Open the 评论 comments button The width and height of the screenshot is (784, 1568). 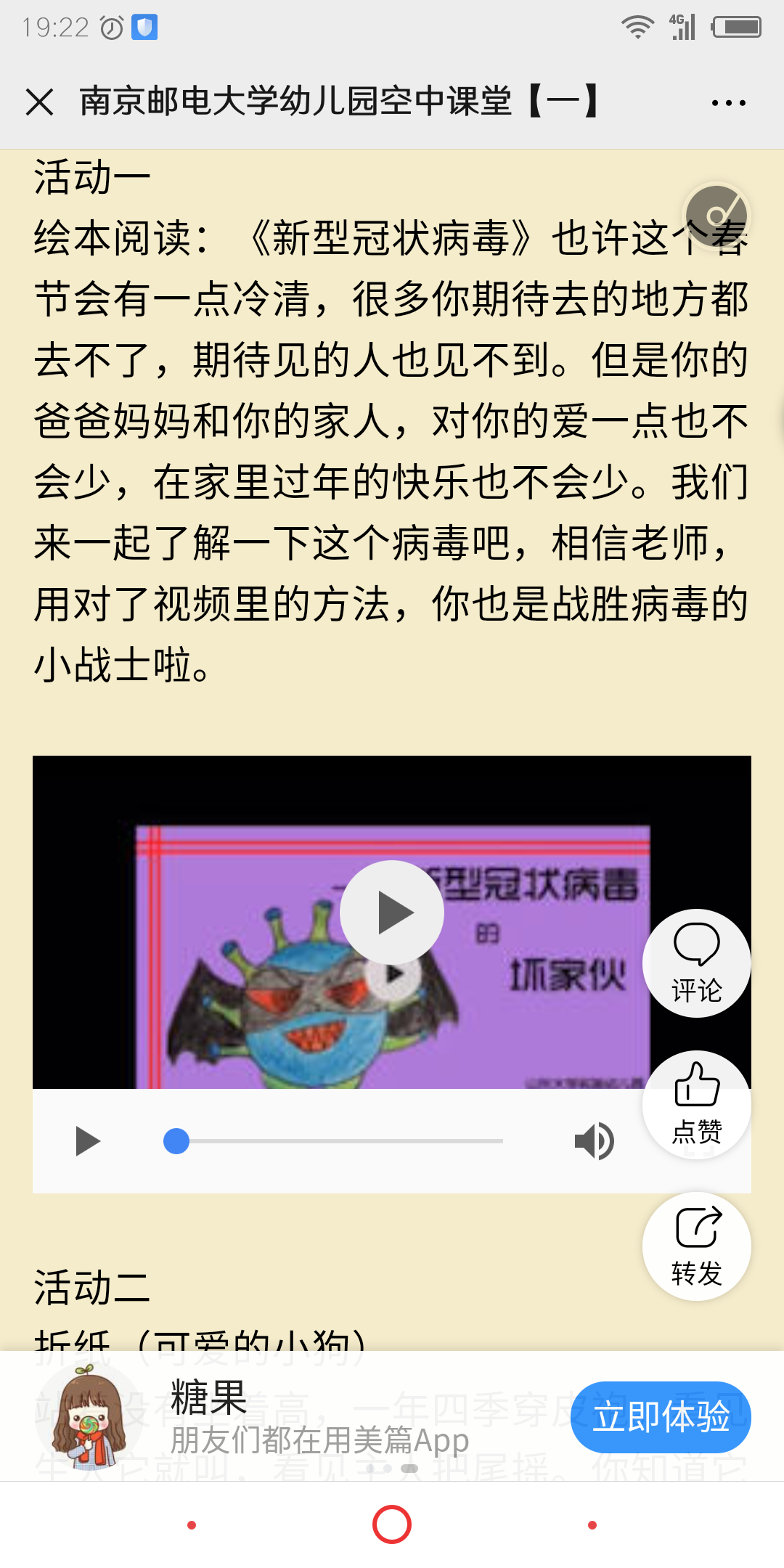(696, 963)
